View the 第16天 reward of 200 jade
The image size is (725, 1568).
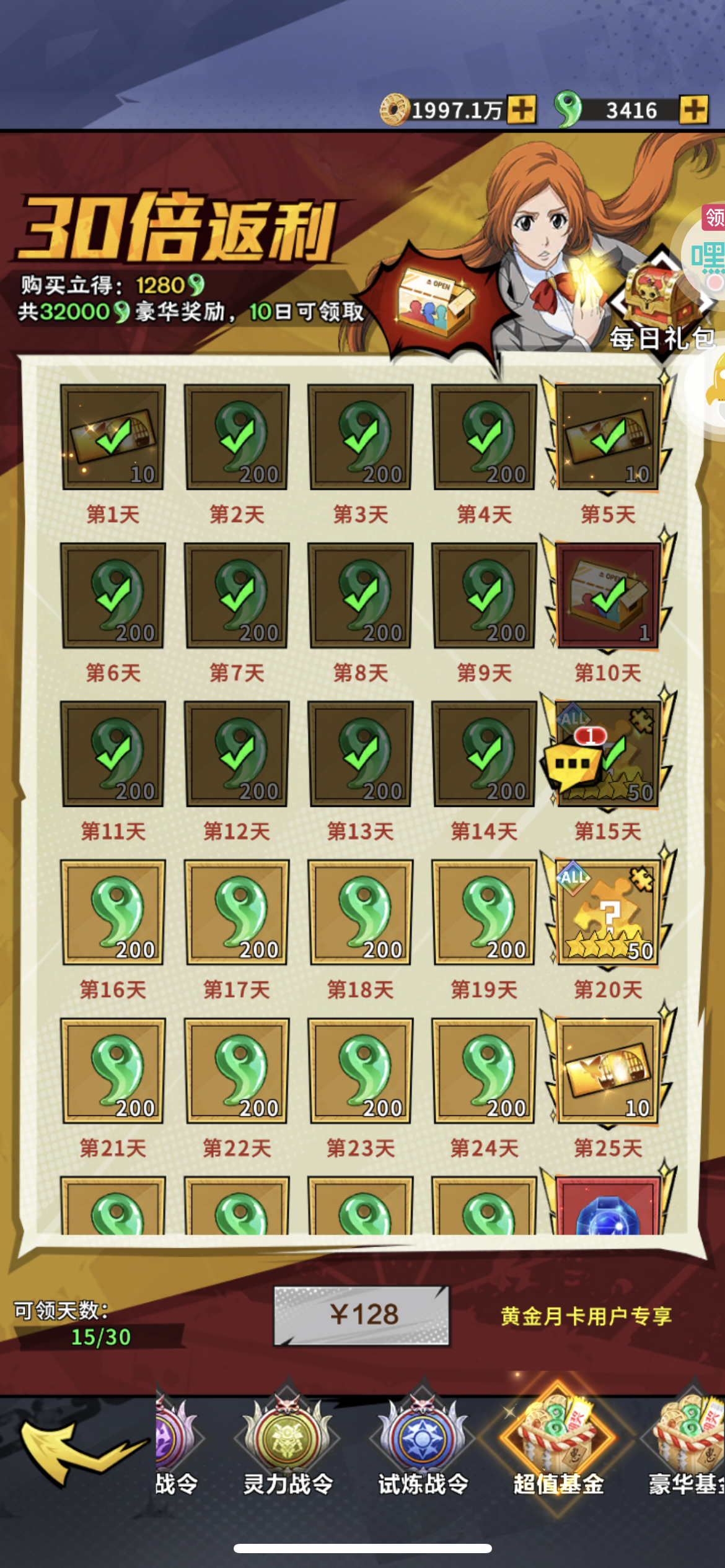pyautogui.click(x=113, y=912)
